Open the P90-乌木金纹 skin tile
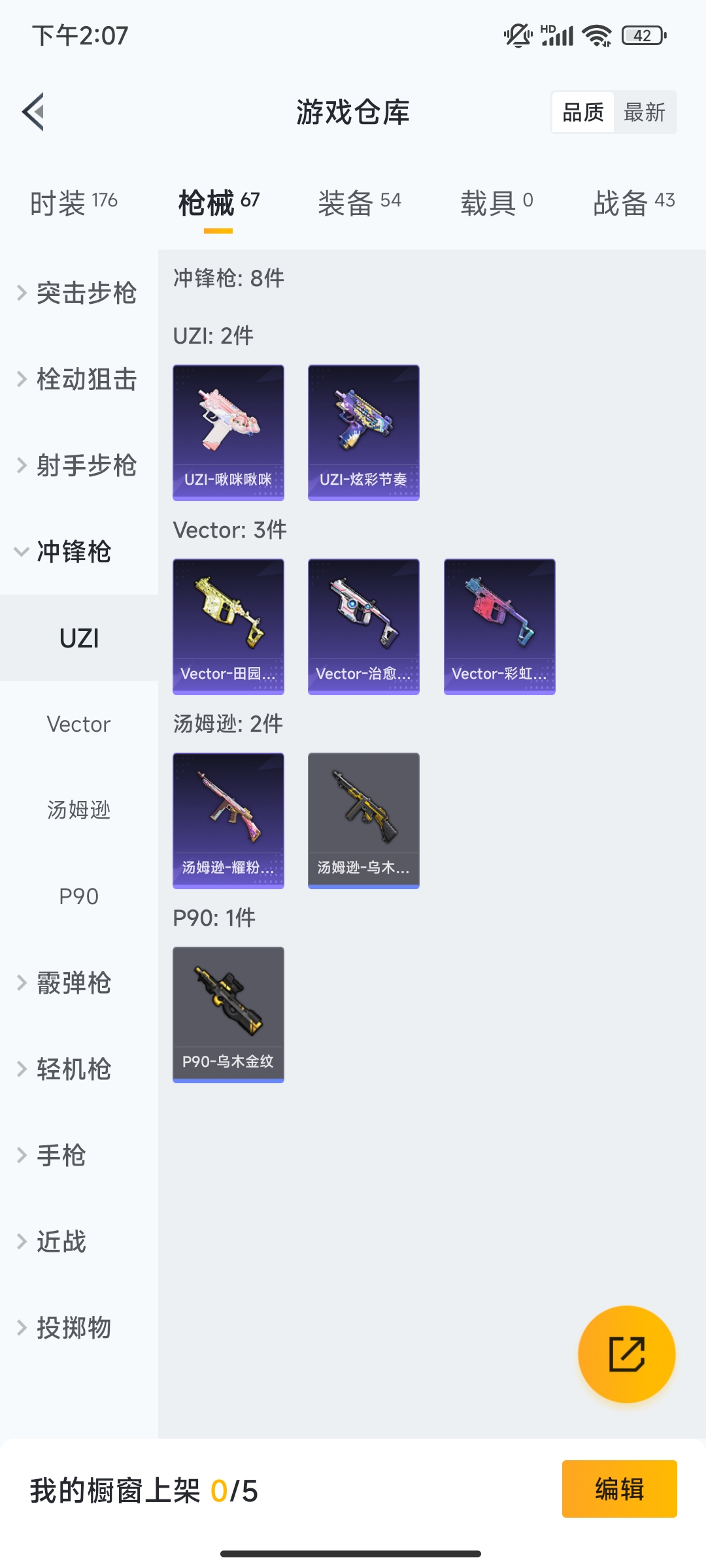 (228, 1015)
